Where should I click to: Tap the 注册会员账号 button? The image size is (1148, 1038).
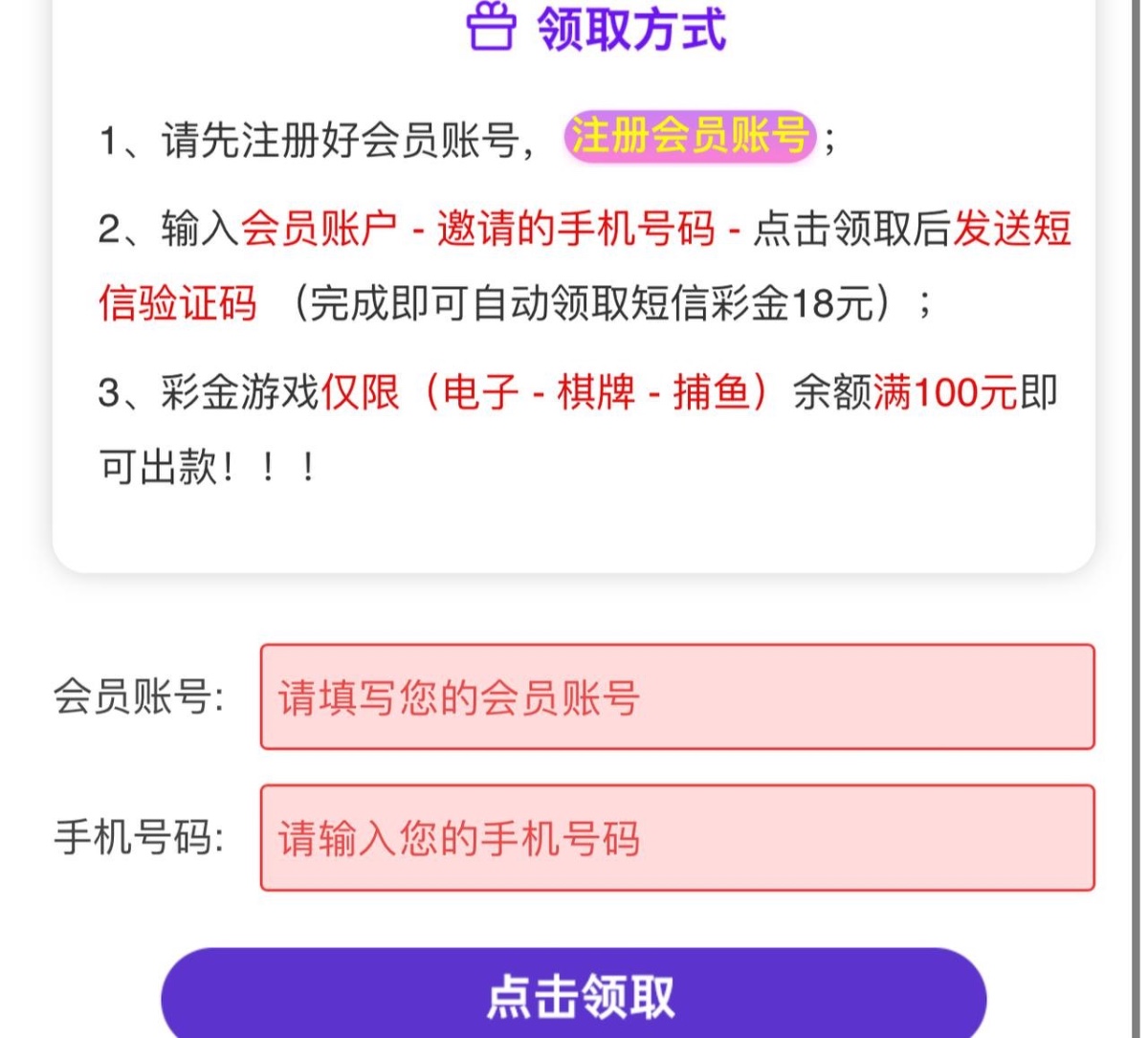point(689,135)
